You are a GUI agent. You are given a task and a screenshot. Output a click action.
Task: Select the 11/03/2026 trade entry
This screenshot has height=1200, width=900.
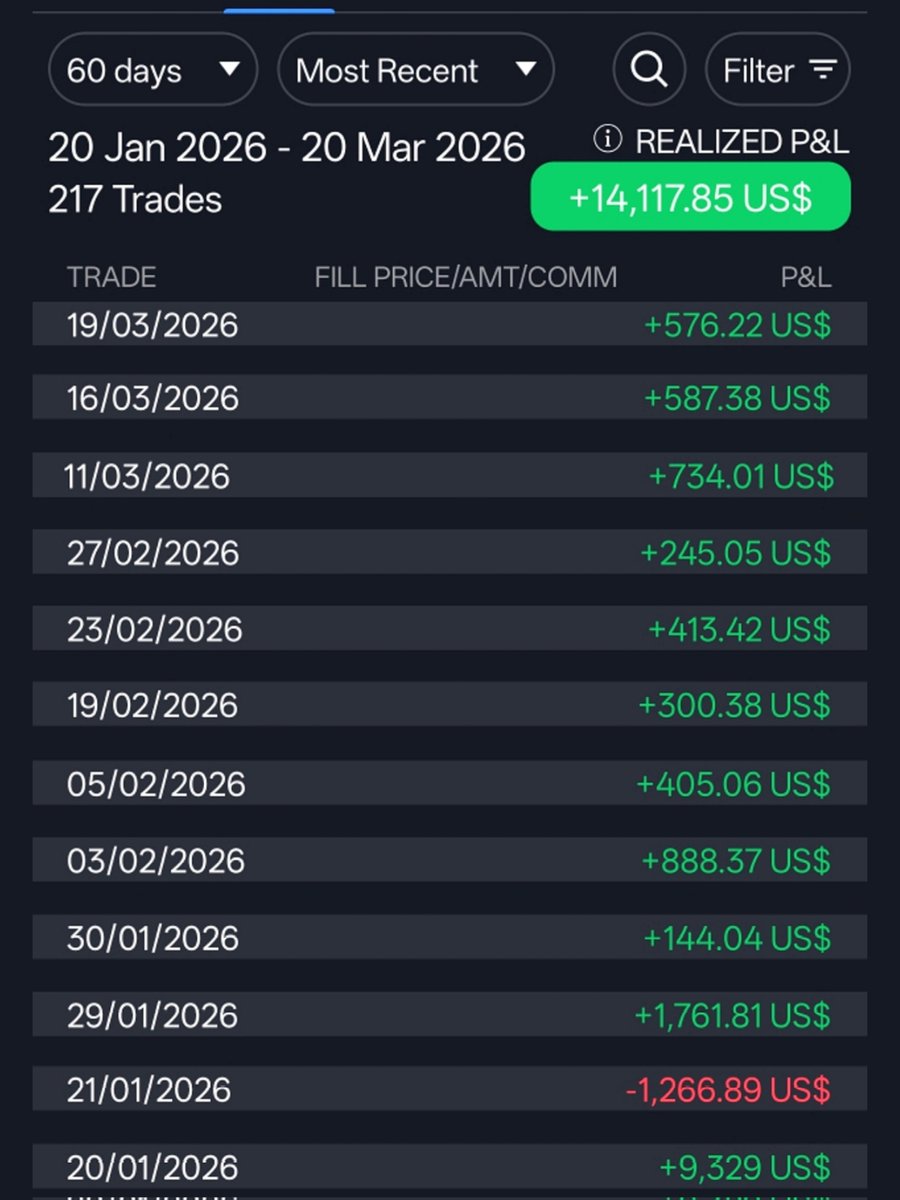click(x=449, y=476)
